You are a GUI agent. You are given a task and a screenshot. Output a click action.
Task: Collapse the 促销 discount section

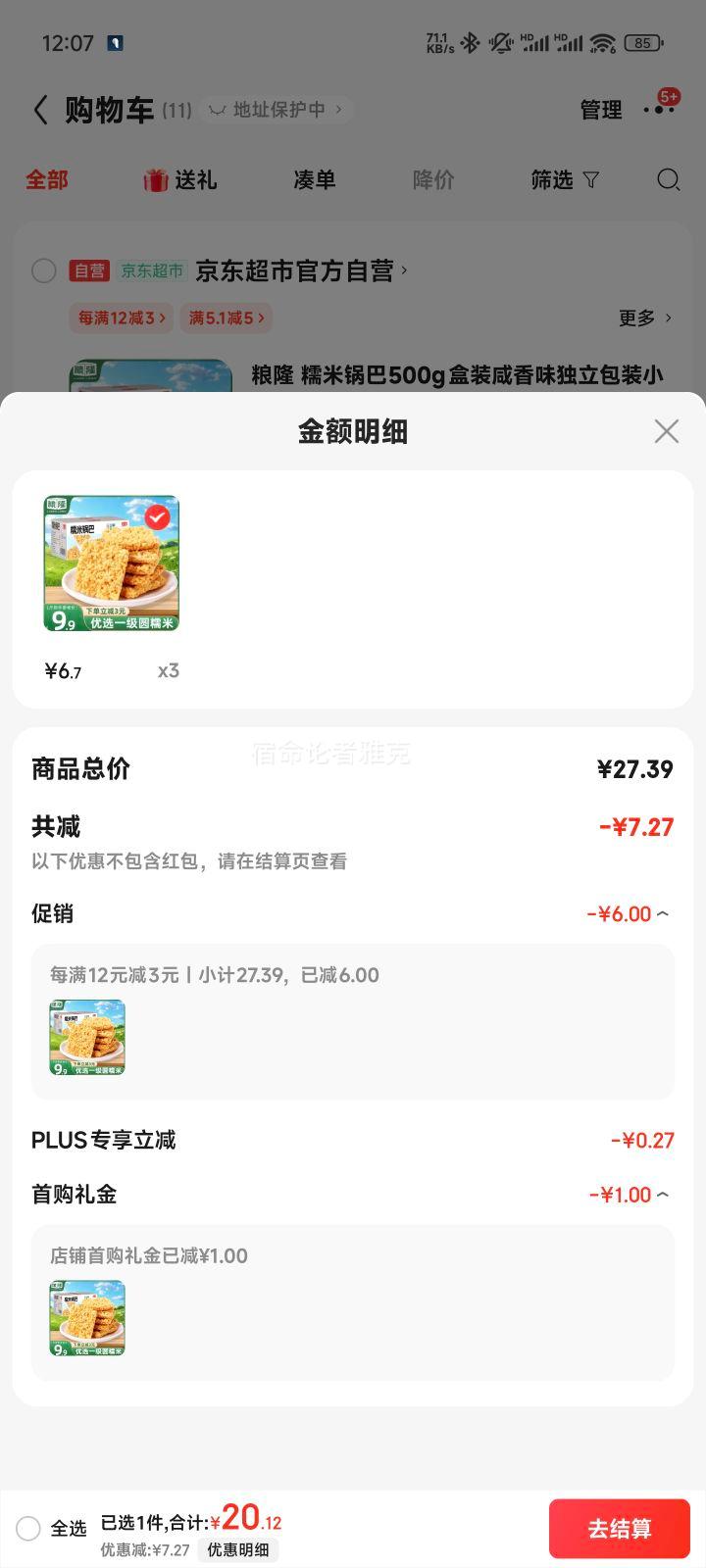click(663, 913)
